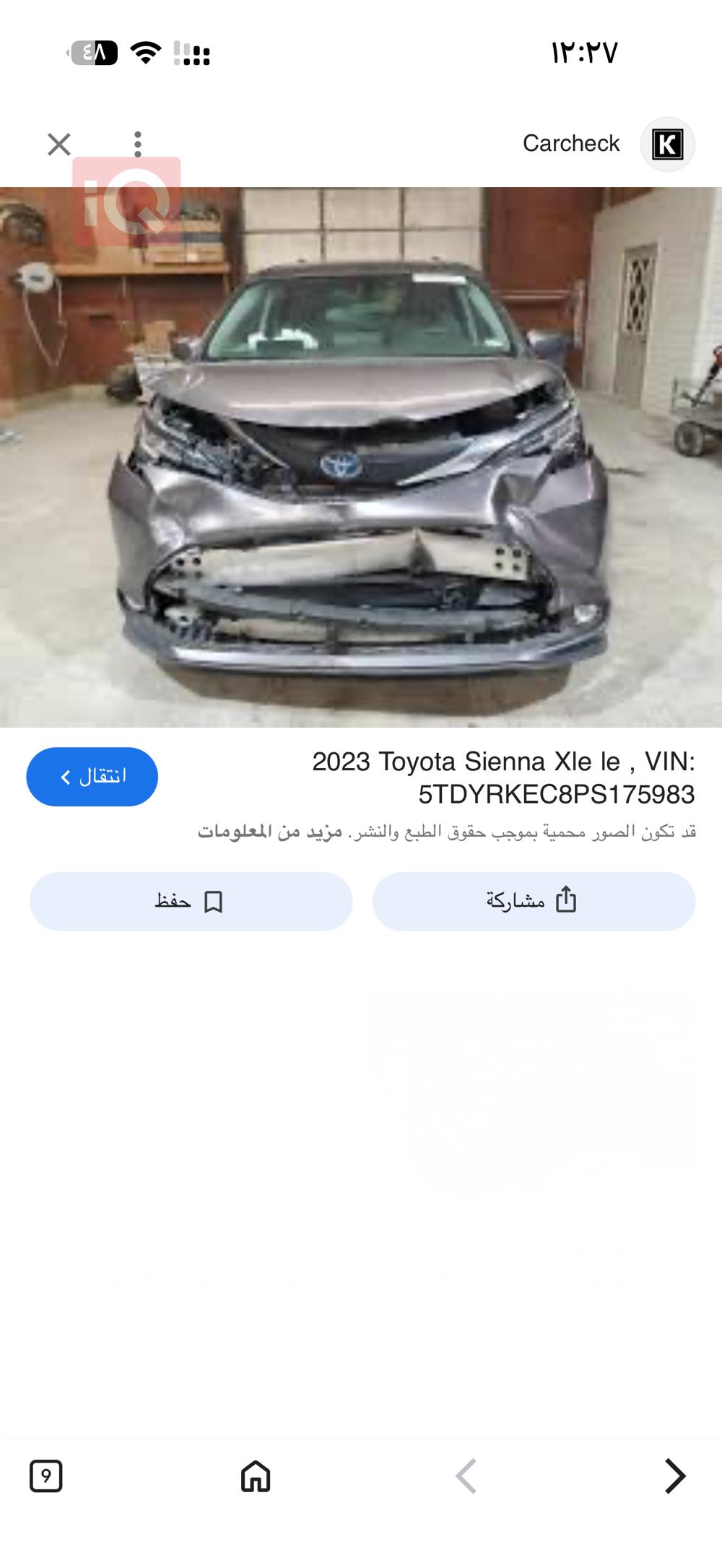Close the image viewer
The width and height of the screenshot is (722, 1568).
coord(59,144)
